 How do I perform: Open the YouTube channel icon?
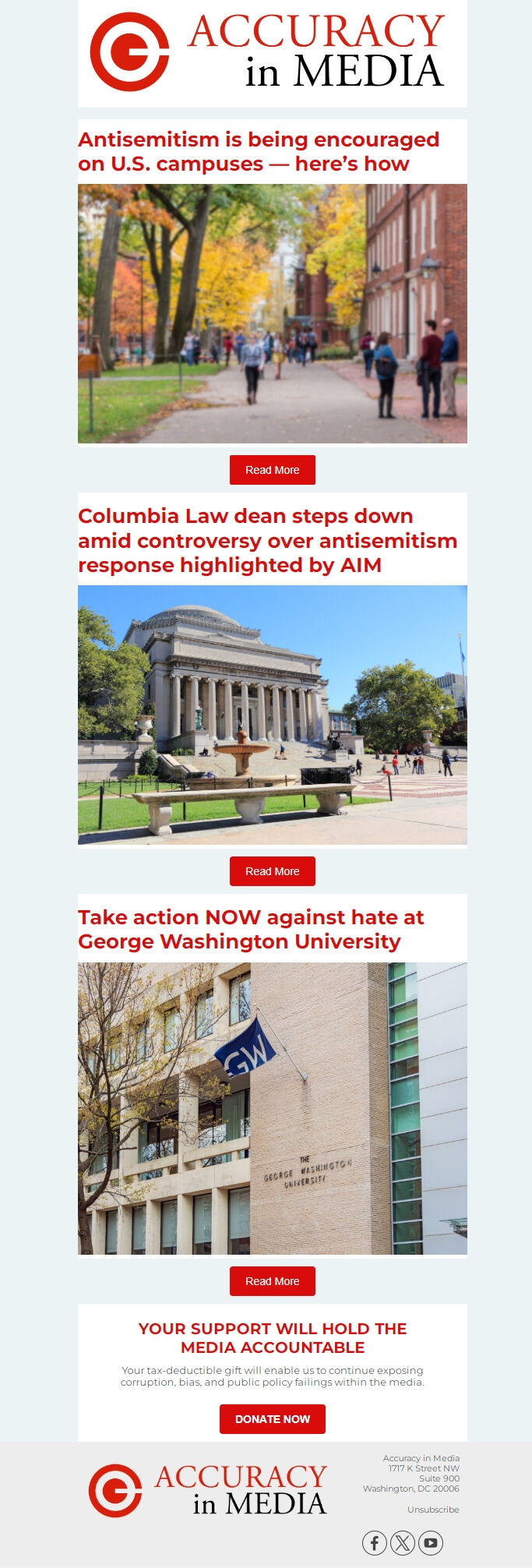[431, 1542]
